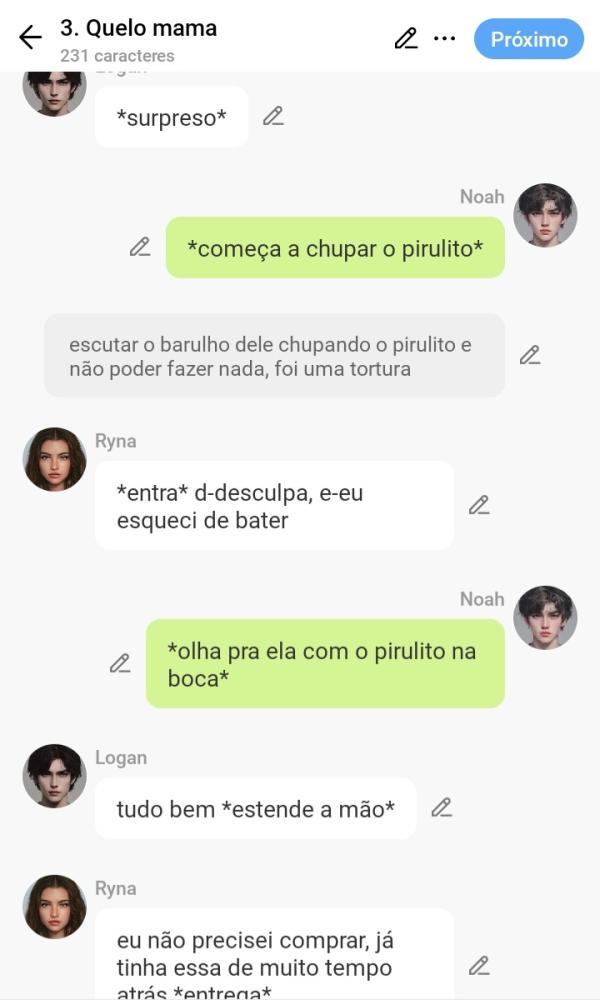Image resolution: width=600 pixels, height=1000 pixels.
Task: Open the three-dot overflow menu
Action: pos(445,39)
